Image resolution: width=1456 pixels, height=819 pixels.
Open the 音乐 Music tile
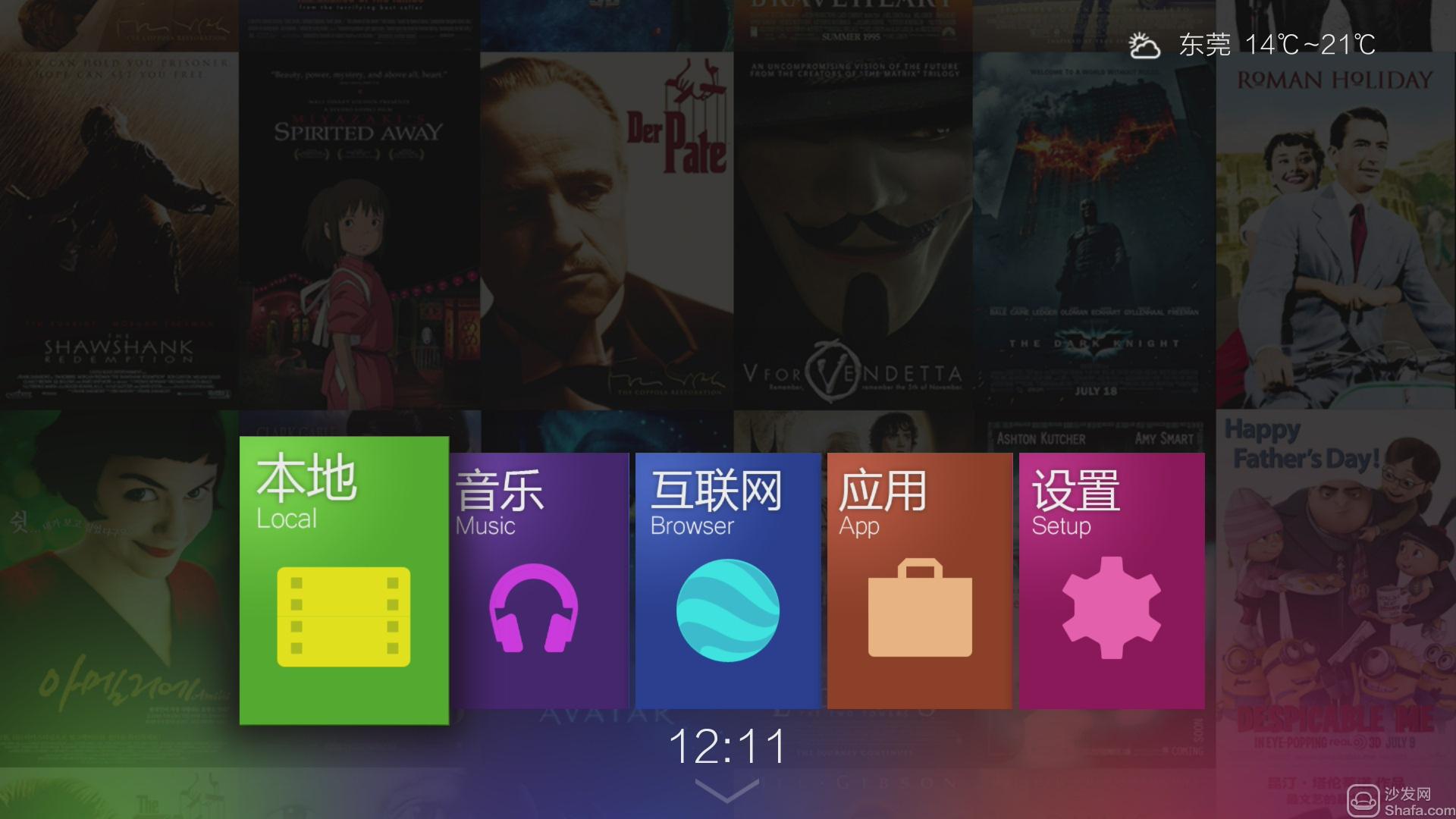(538, 581)
